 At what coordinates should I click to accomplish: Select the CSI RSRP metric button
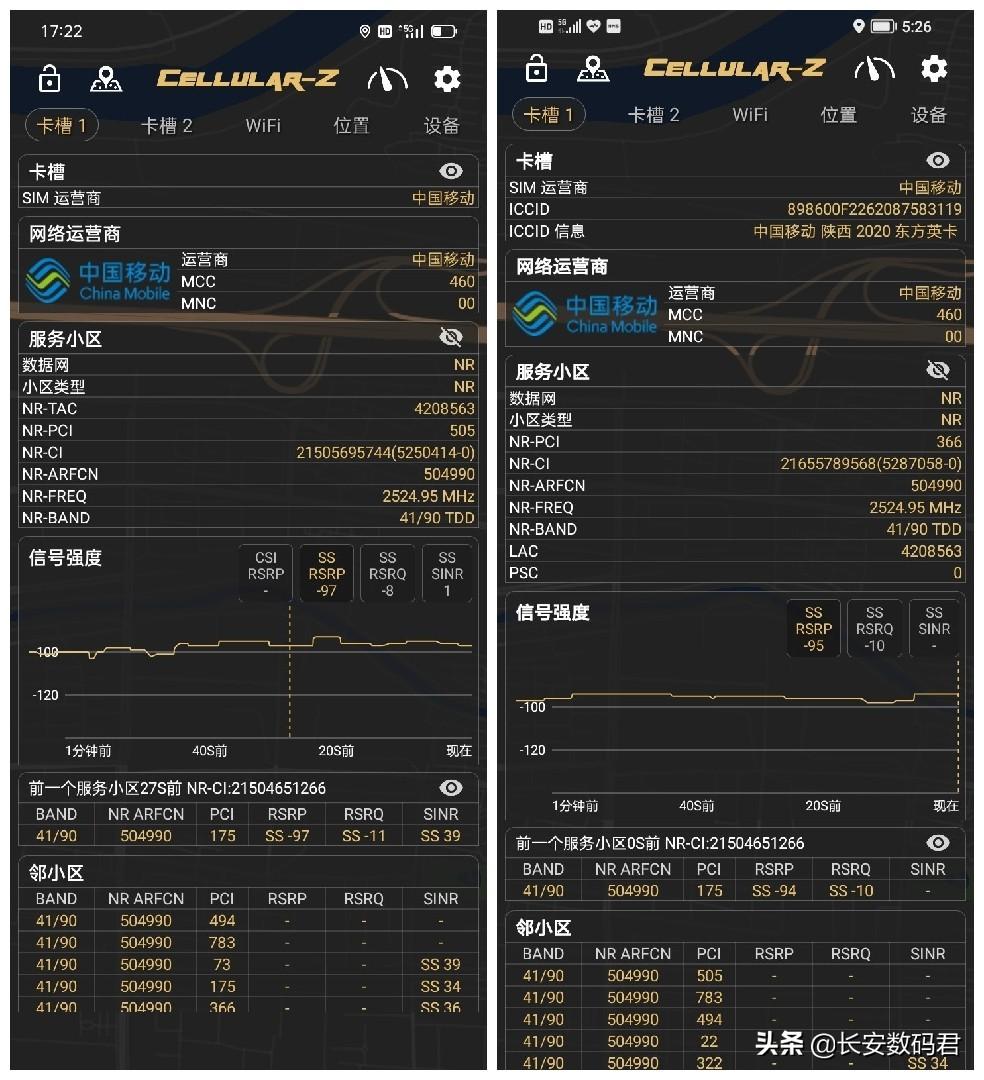click(x=264, y=573)
